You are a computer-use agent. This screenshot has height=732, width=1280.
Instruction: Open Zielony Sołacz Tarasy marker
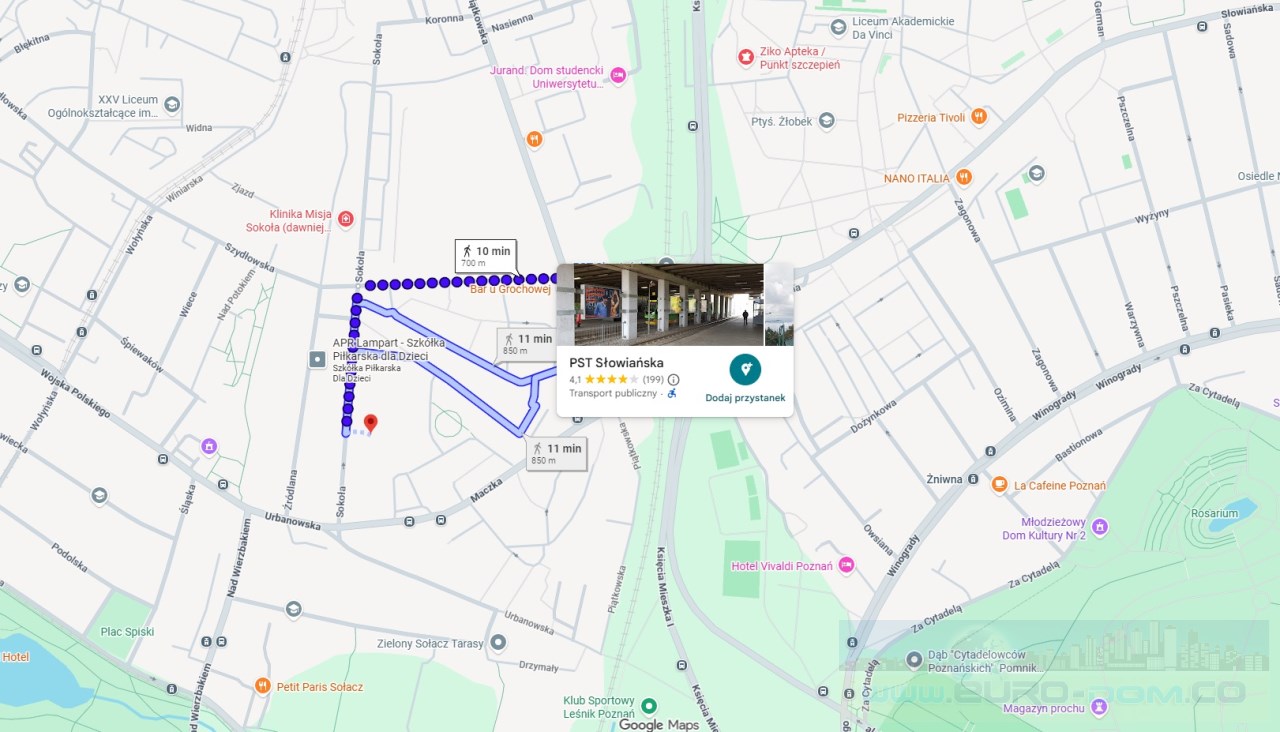pyautogui.click(x=498, y=643)
